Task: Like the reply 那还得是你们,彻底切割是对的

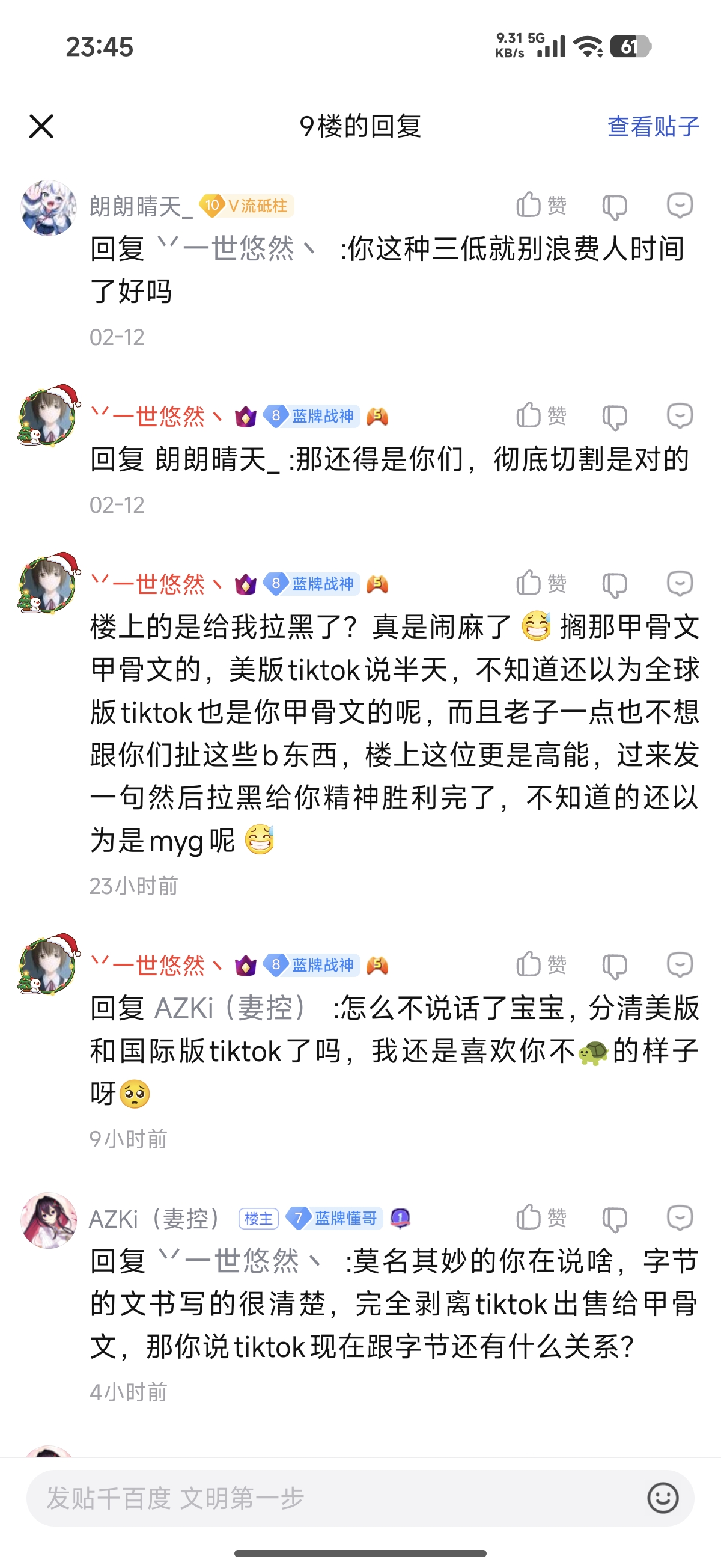Action: tap(540, 416)
